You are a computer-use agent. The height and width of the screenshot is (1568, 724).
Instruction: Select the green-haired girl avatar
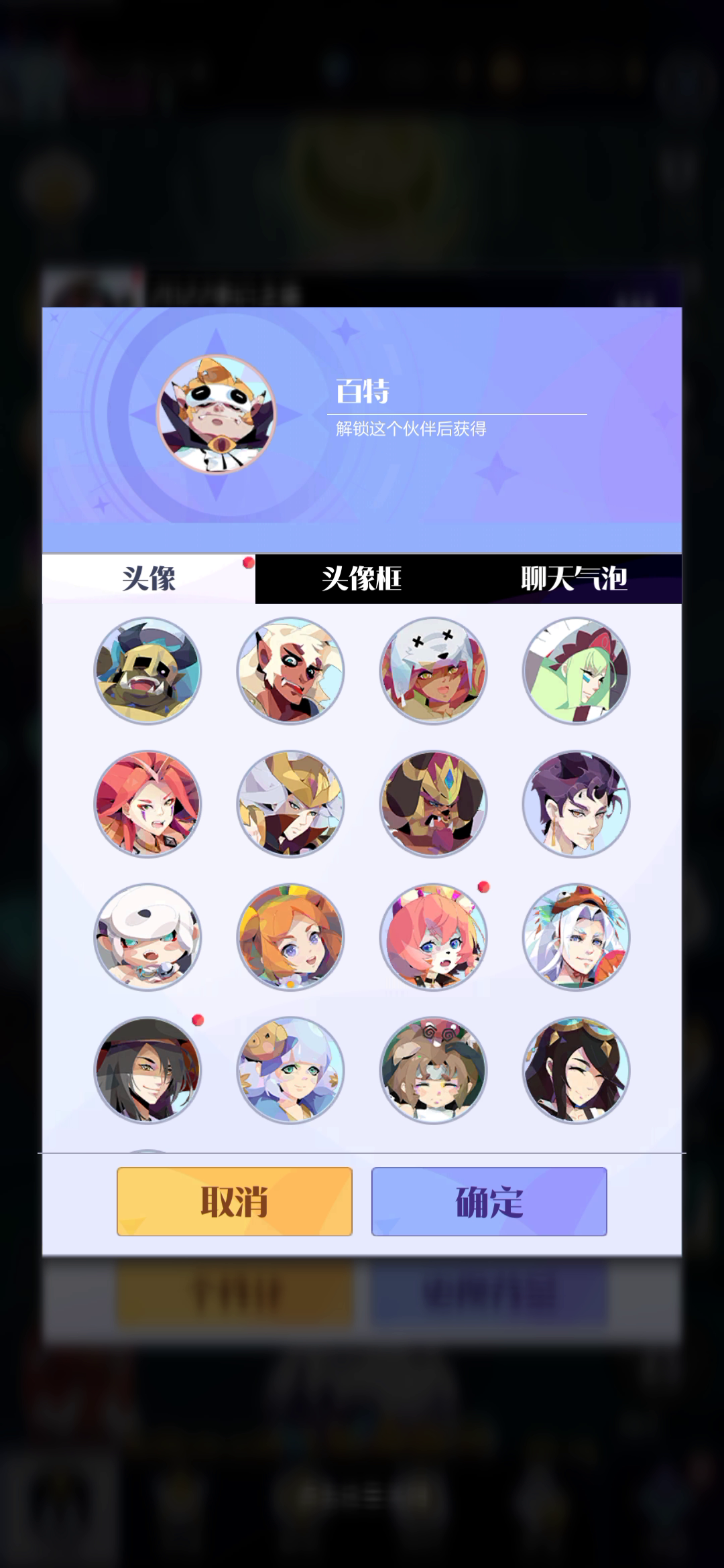tap(576, 671)
